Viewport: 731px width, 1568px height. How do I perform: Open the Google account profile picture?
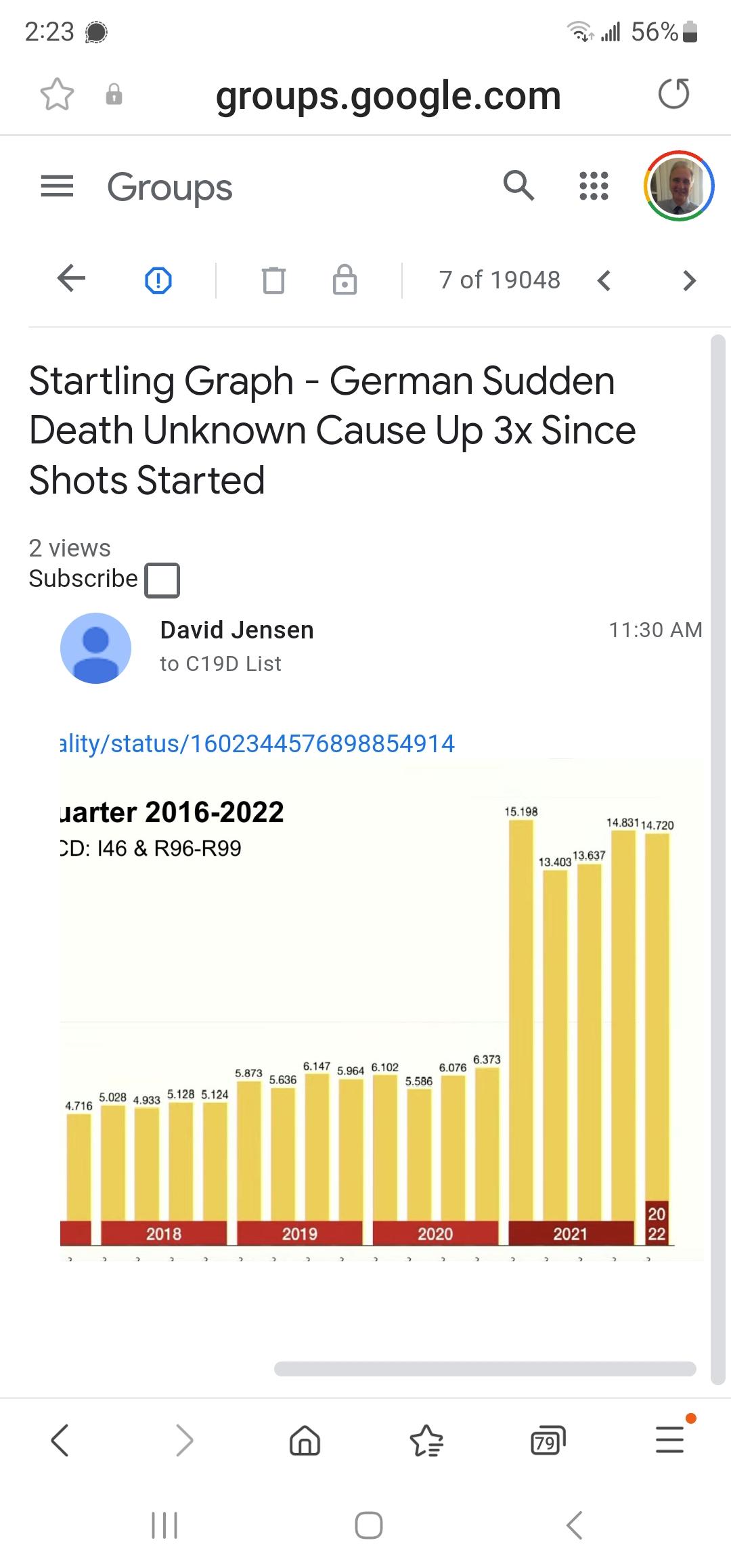(679, 186)
